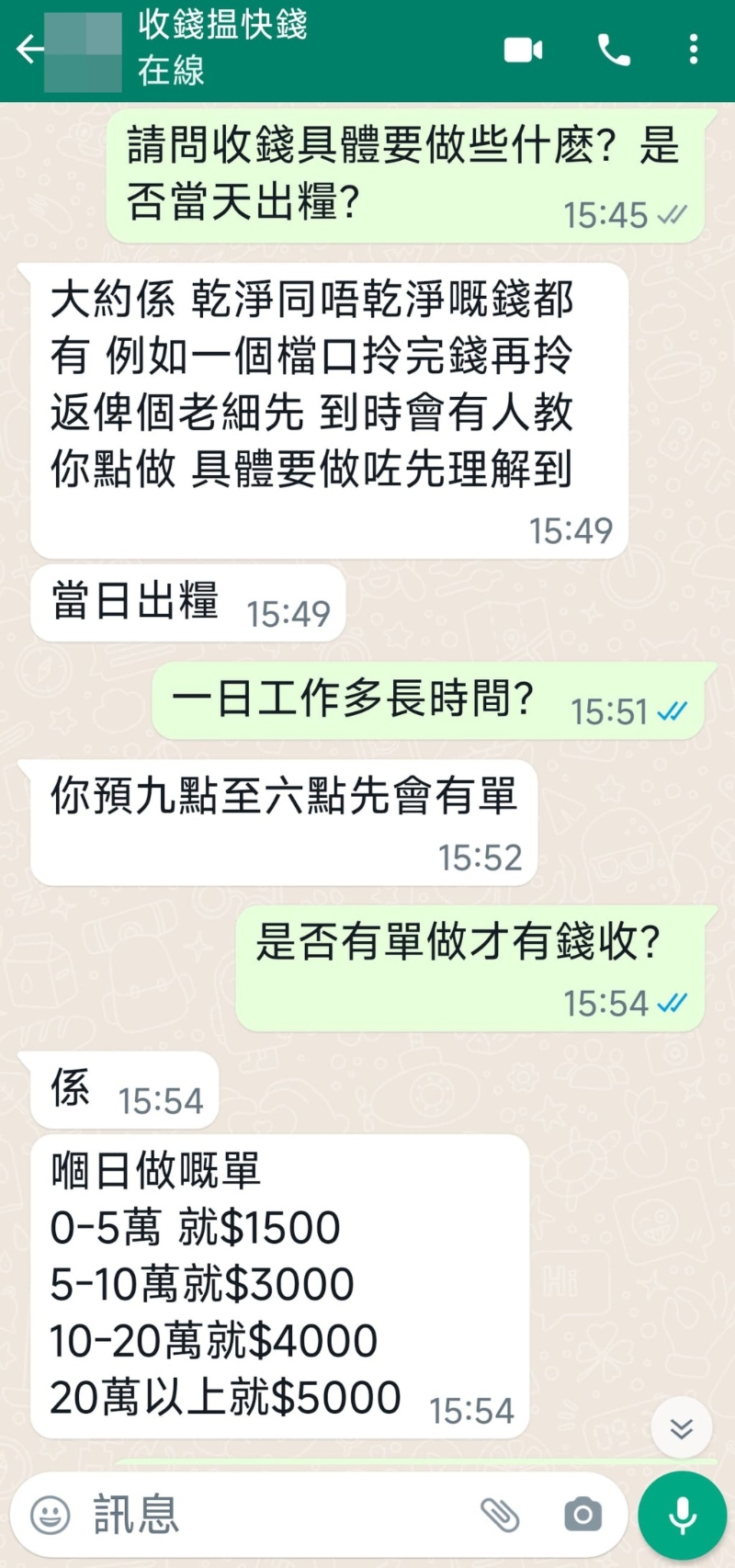The height and width of the screenshot is (1568, 735).
Task: Open the emoji picker
Action: coord(51,1514)
